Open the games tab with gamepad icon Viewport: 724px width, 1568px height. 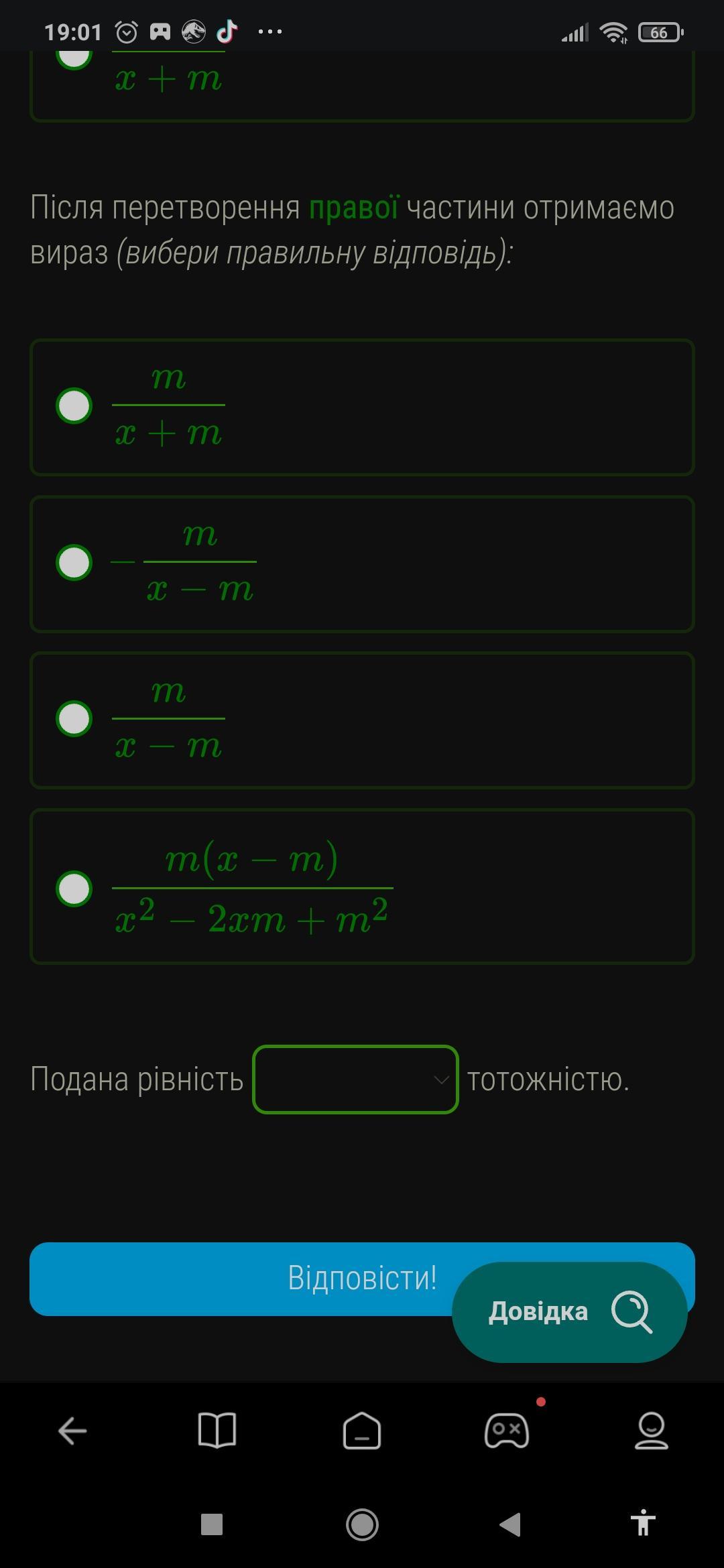507,1431
